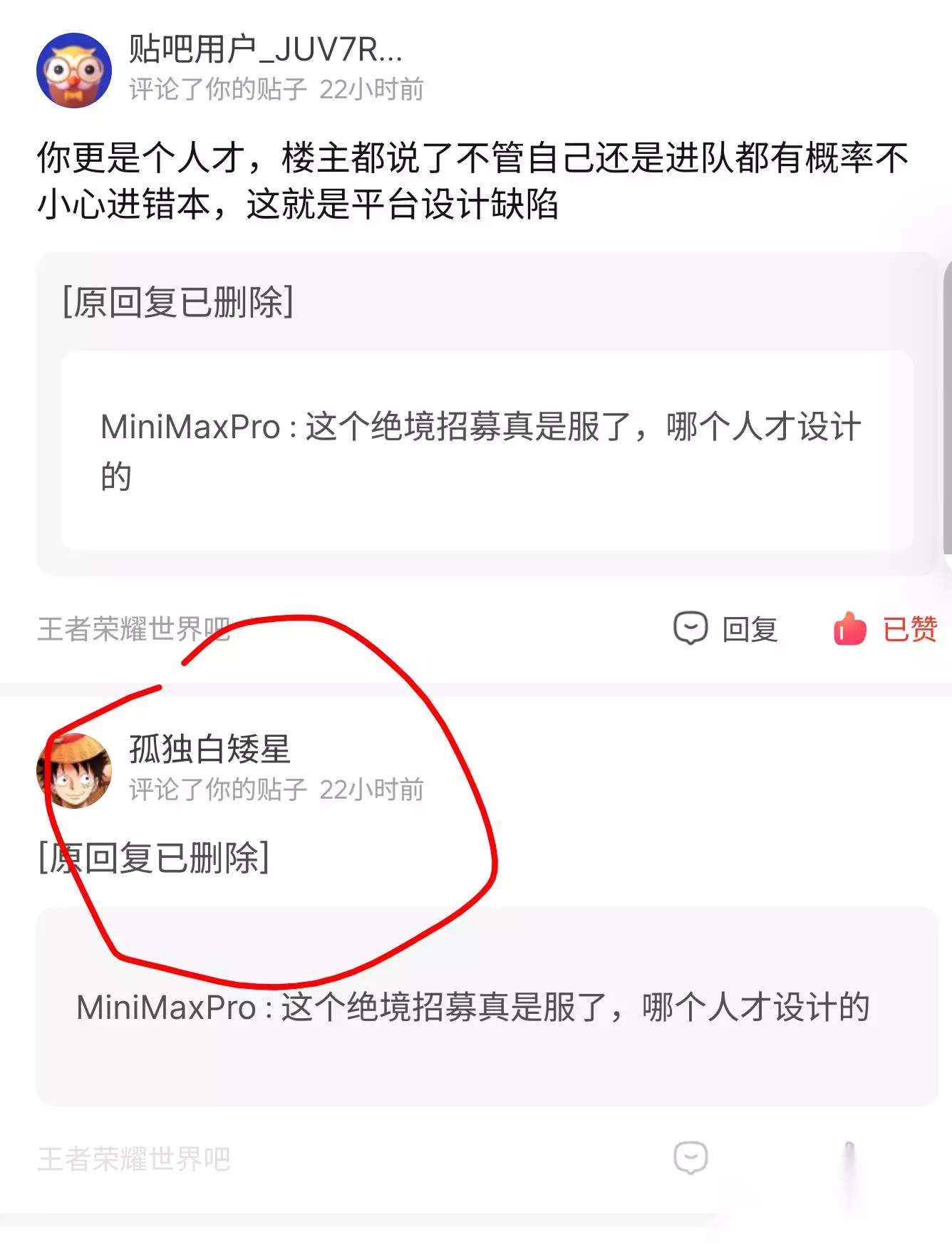Open quoted MiniMaxPro post under 孤独白矮星's comment
952x1259 pixels.
coord(487,1006)
